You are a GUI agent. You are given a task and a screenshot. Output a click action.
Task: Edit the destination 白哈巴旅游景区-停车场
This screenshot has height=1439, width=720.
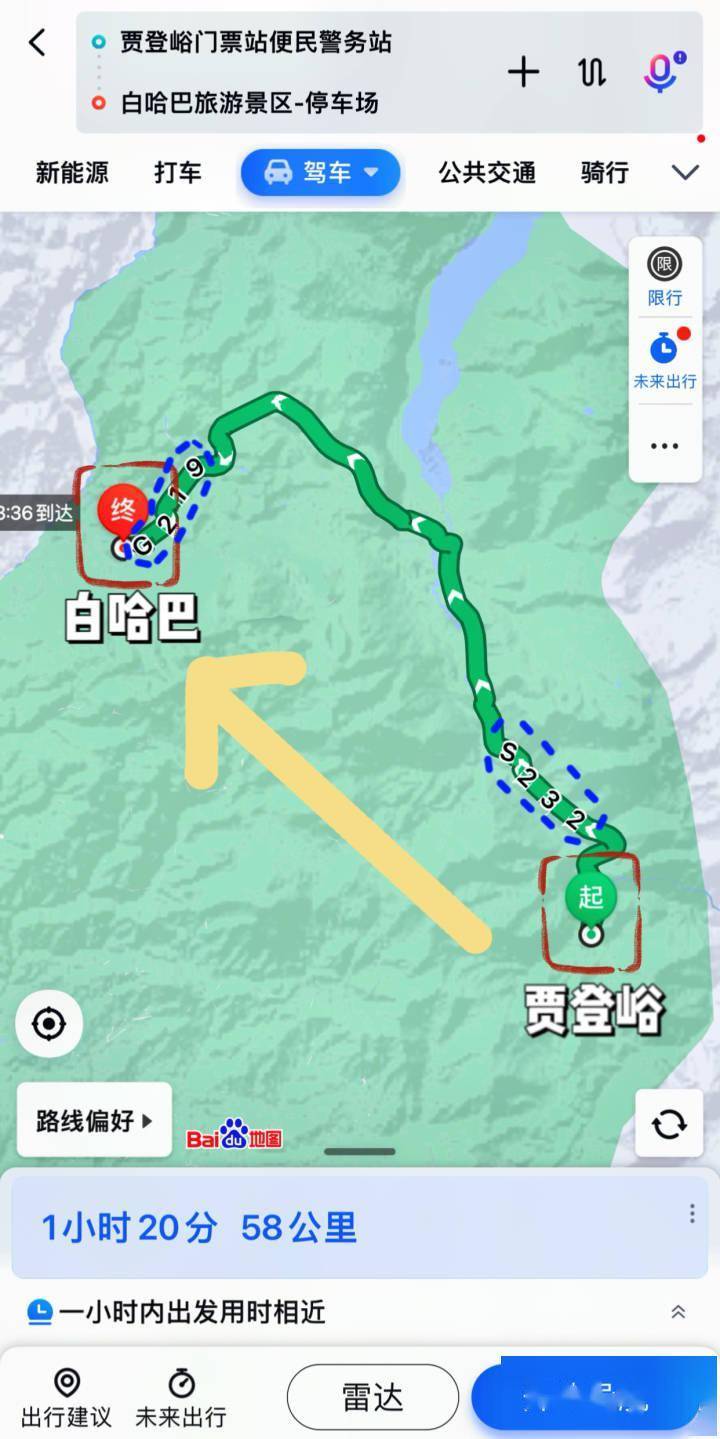(250, 102)
